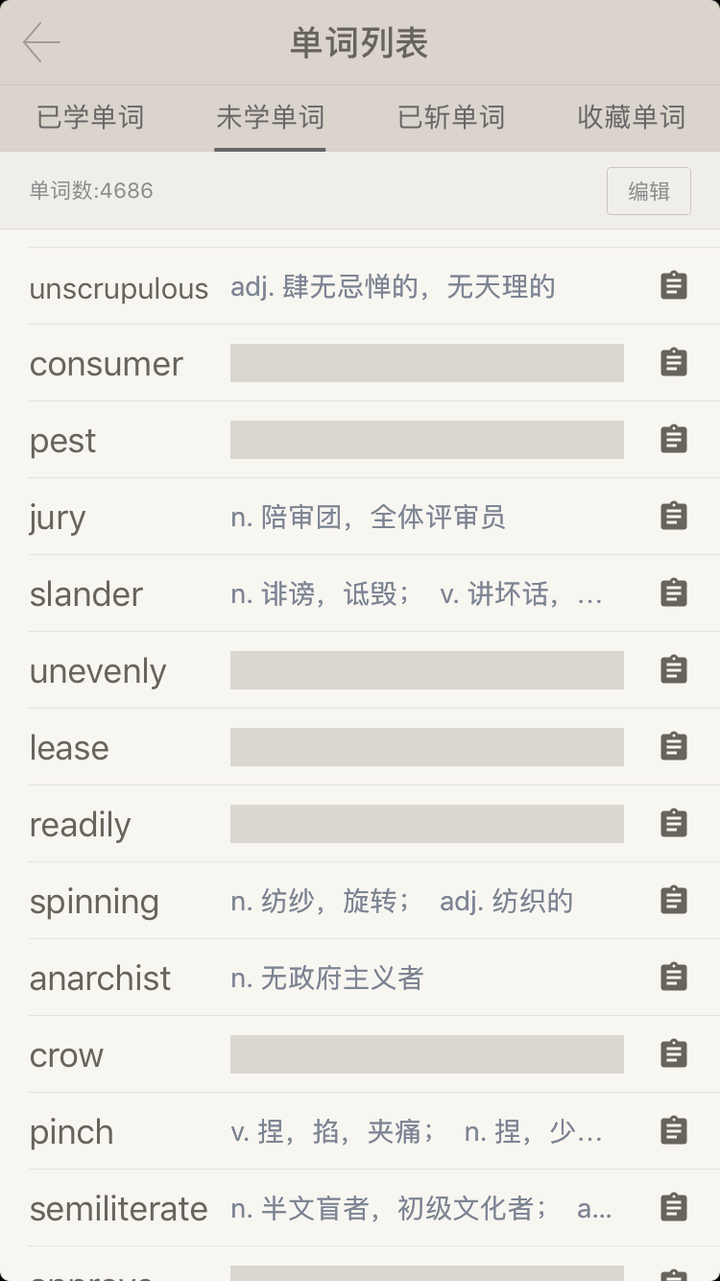720x1281 pixels.
Task: Switch to the 已斩单词 tab
Action: coord(450,117)
